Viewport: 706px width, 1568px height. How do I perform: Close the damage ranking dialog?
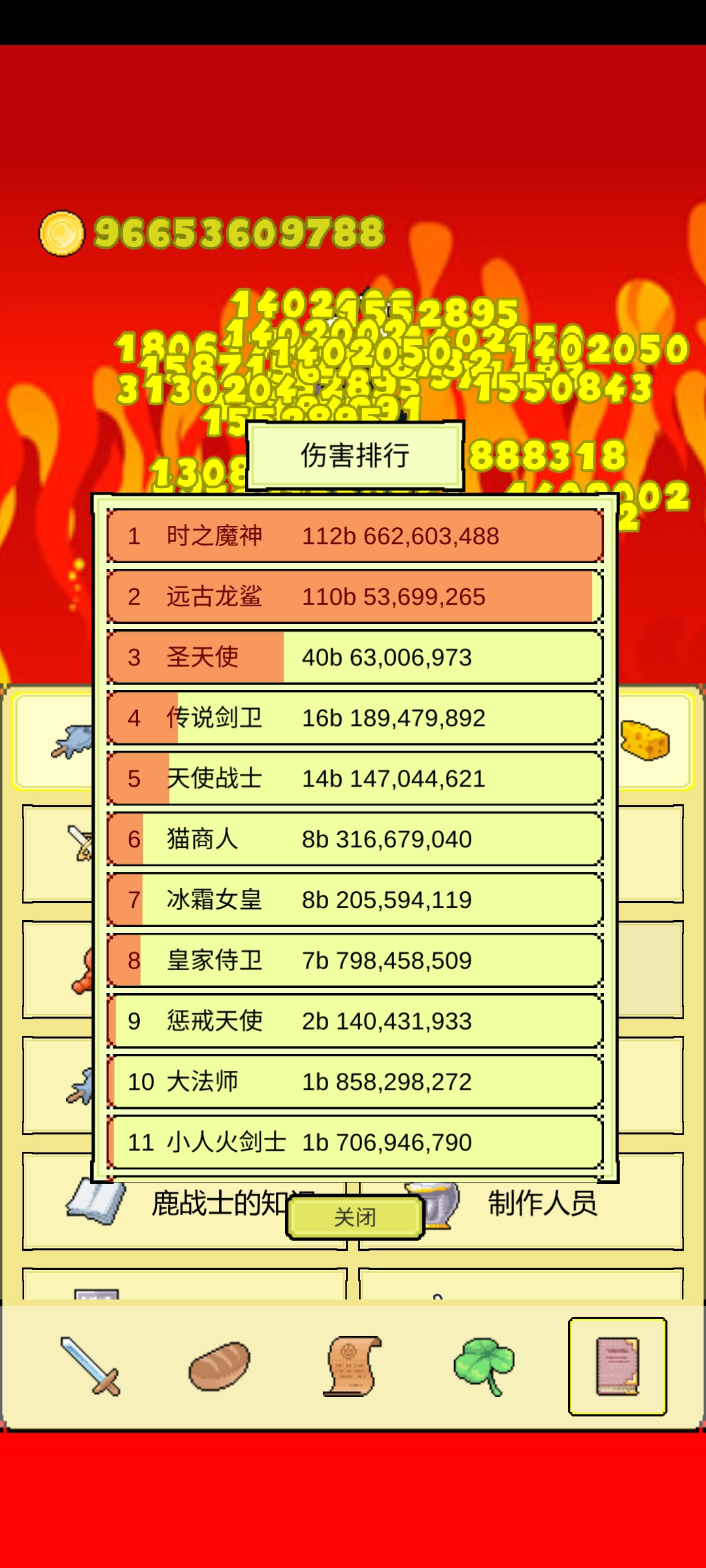point(355,1217)
